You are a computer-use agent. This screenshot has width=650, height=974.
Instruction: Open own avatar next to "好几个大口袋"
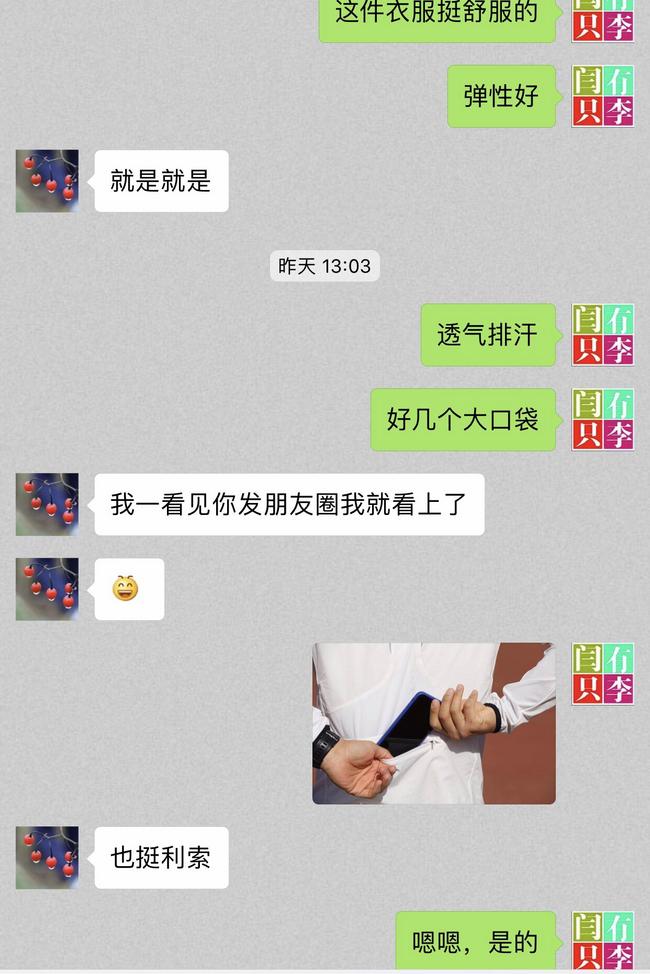[603, 419]
